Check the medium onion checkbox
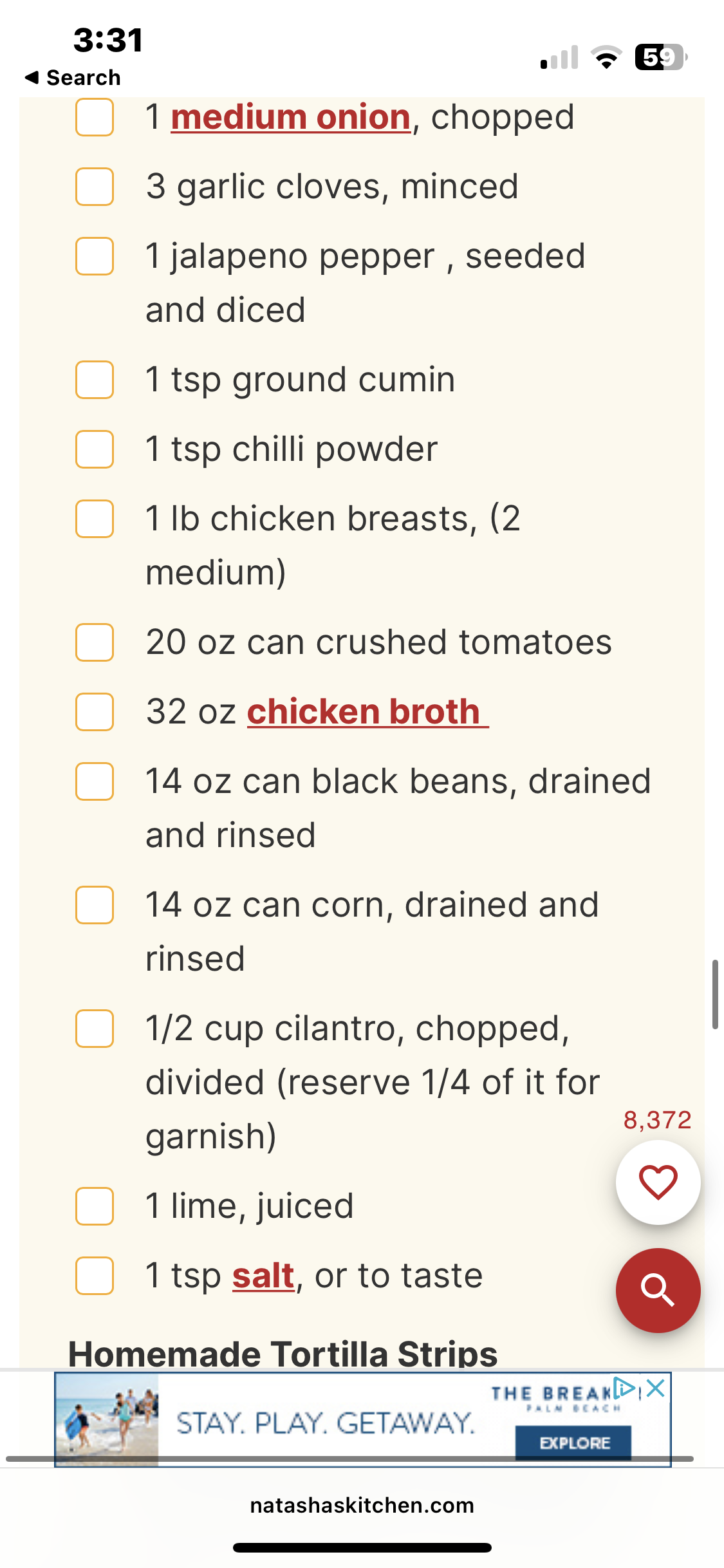The height and width of the screenshot is (1568, 724). pyautogui.click(x=95, y=117)
